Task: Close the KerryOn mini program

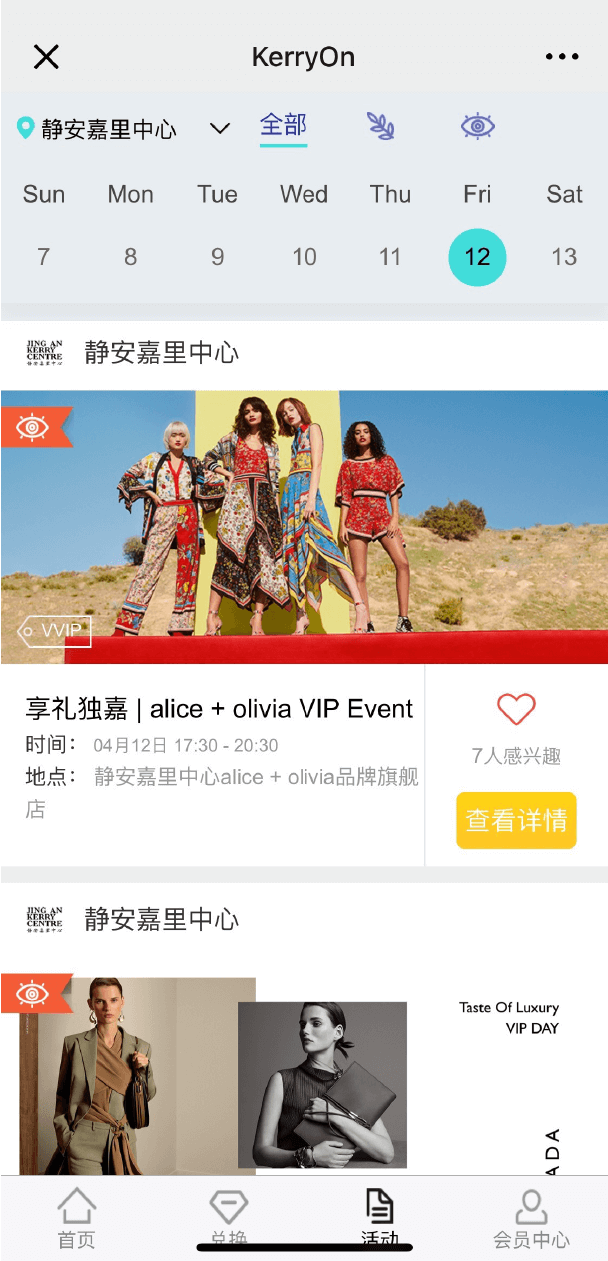Action: pyautogui.click(x=46, y=57)
